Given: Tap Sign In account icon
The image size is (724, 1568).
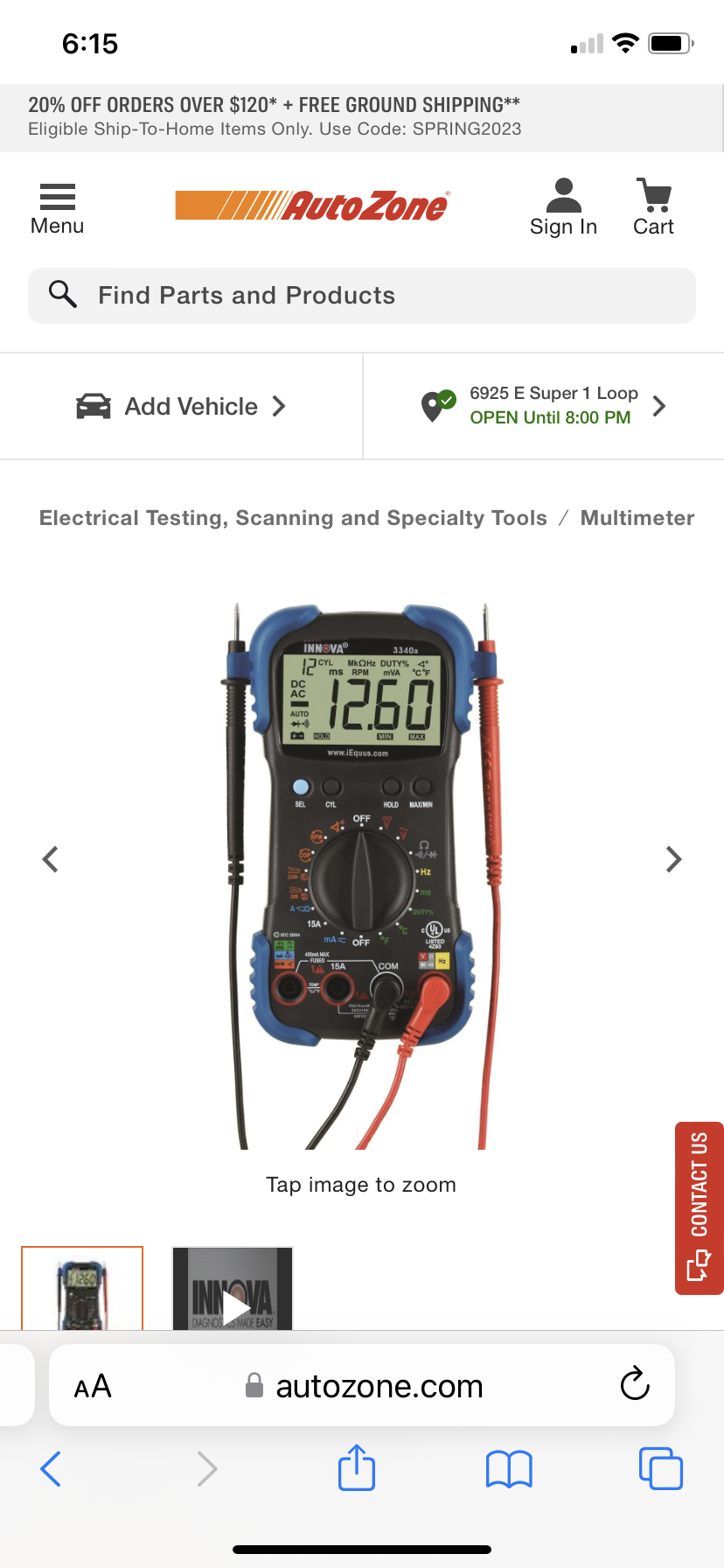Looking at the screenshot, I should coord(563,208).
